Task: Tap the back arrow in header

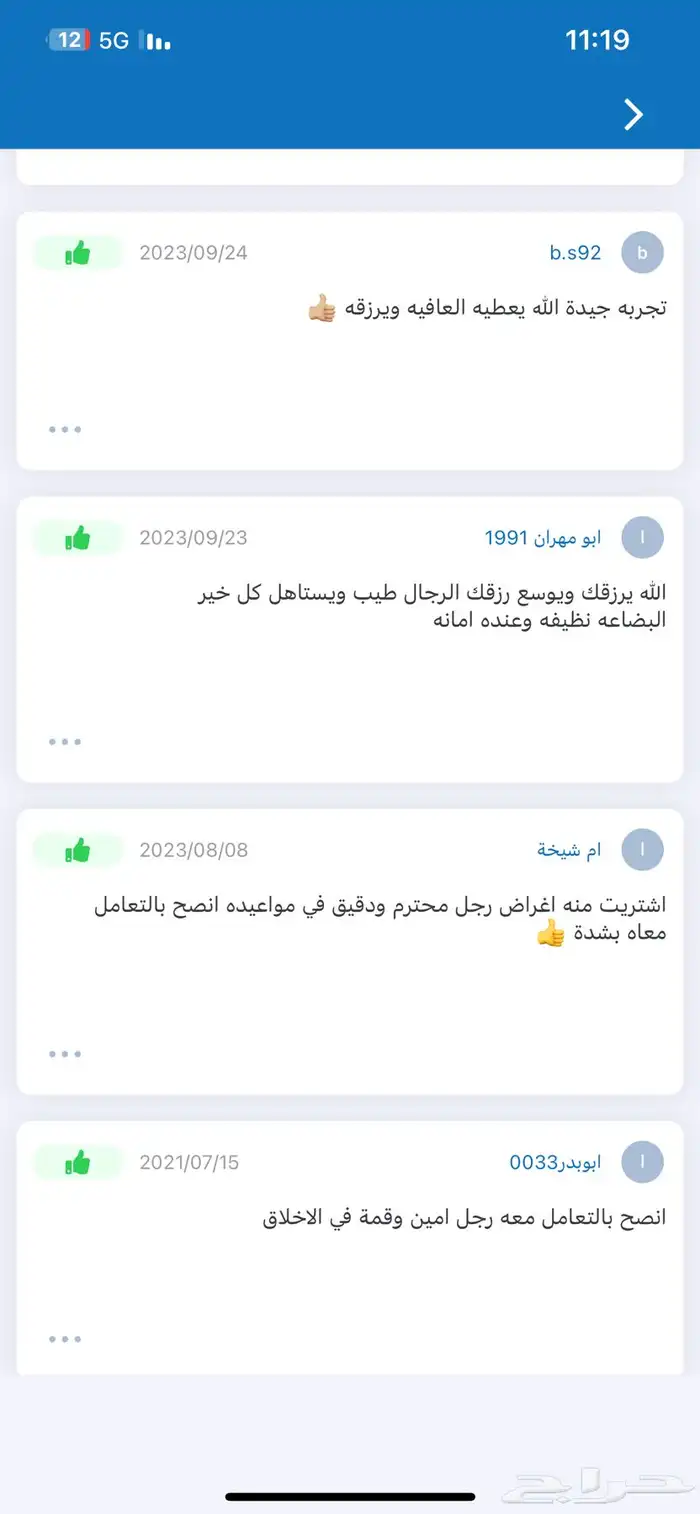Action: pyautogui.click(x=633, y=115)
